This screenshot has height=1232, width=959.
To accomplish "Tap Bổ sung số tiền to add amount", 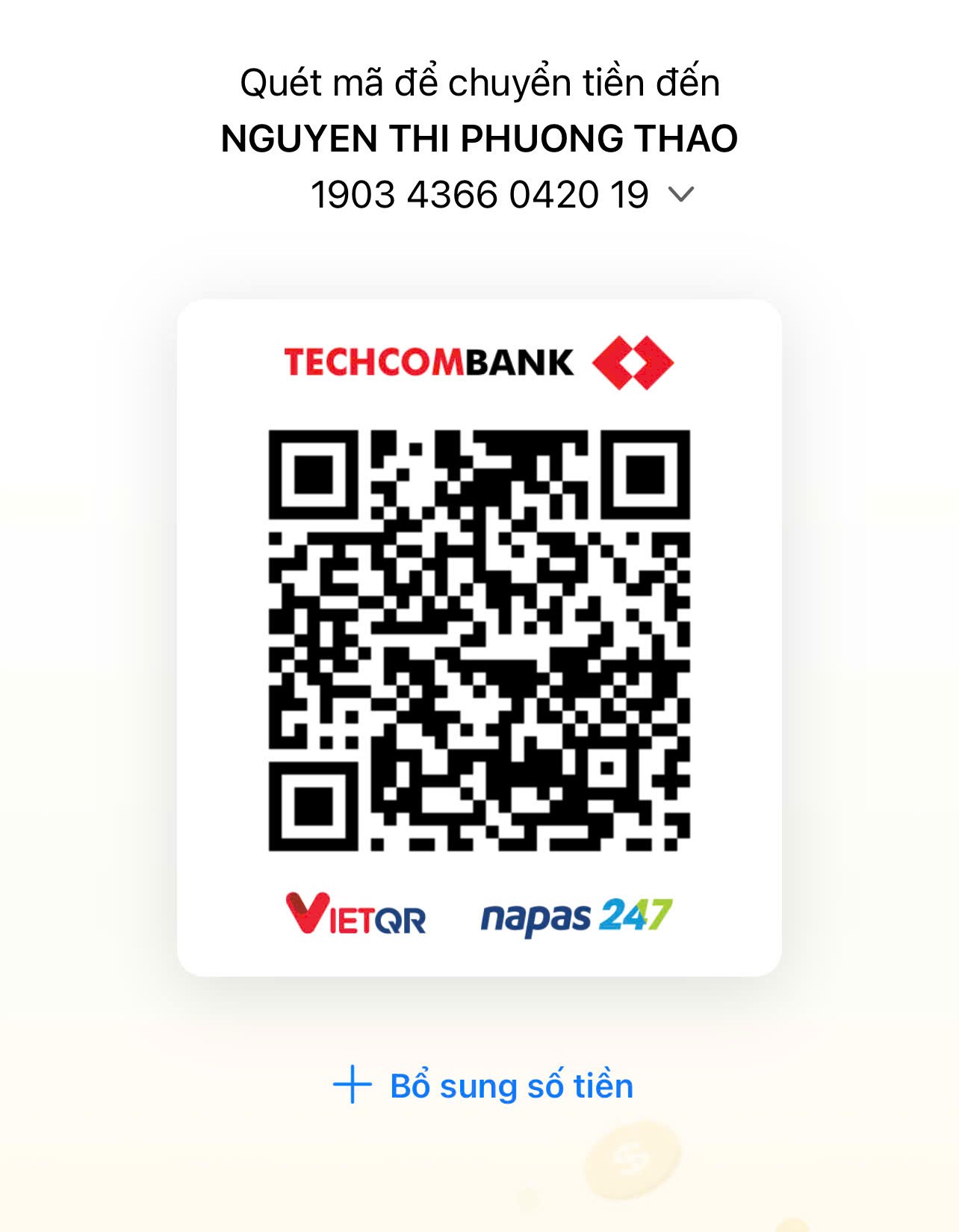I will (483, 1086).
